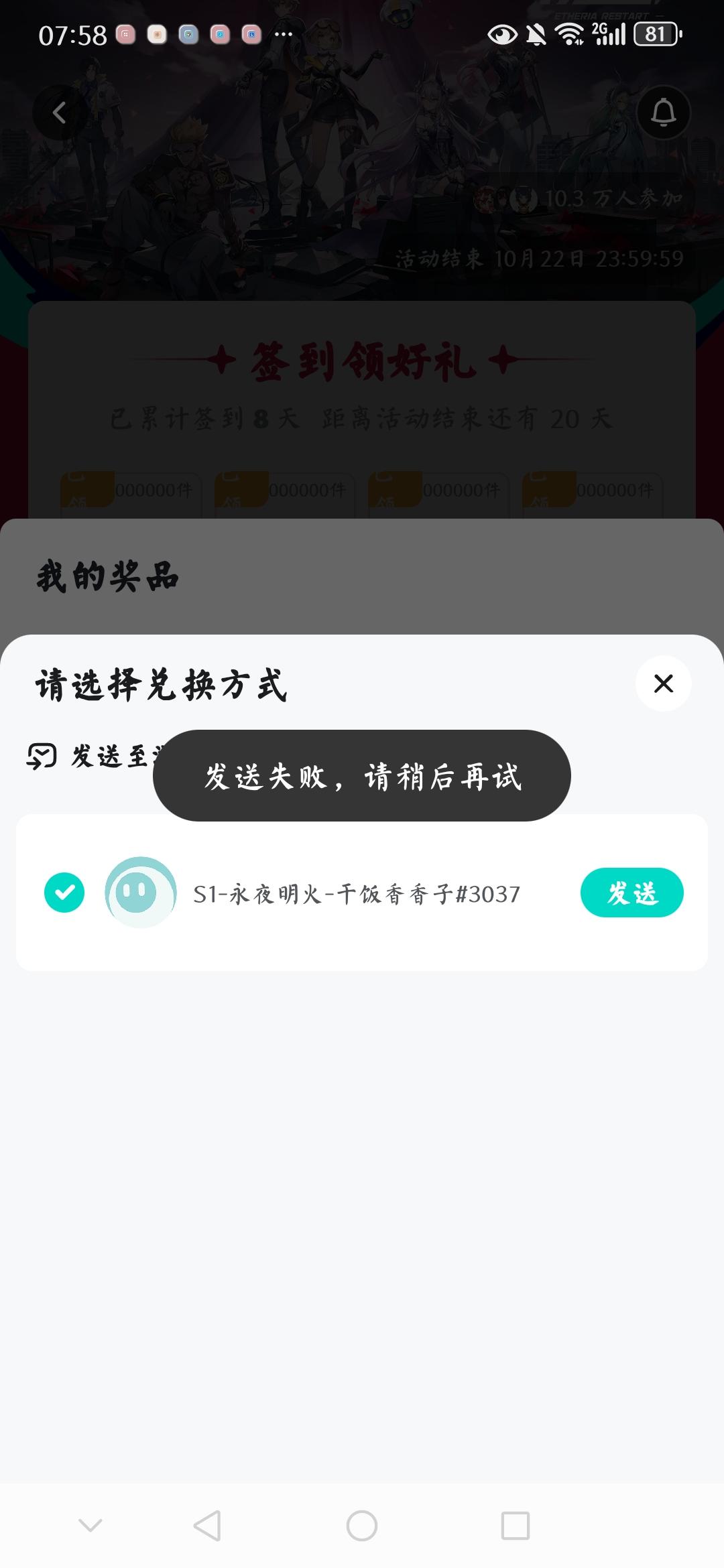The image size is (724, 1568).
Task: Dismiss the 发送失败 toast message
Action: [x=362, y=775]
